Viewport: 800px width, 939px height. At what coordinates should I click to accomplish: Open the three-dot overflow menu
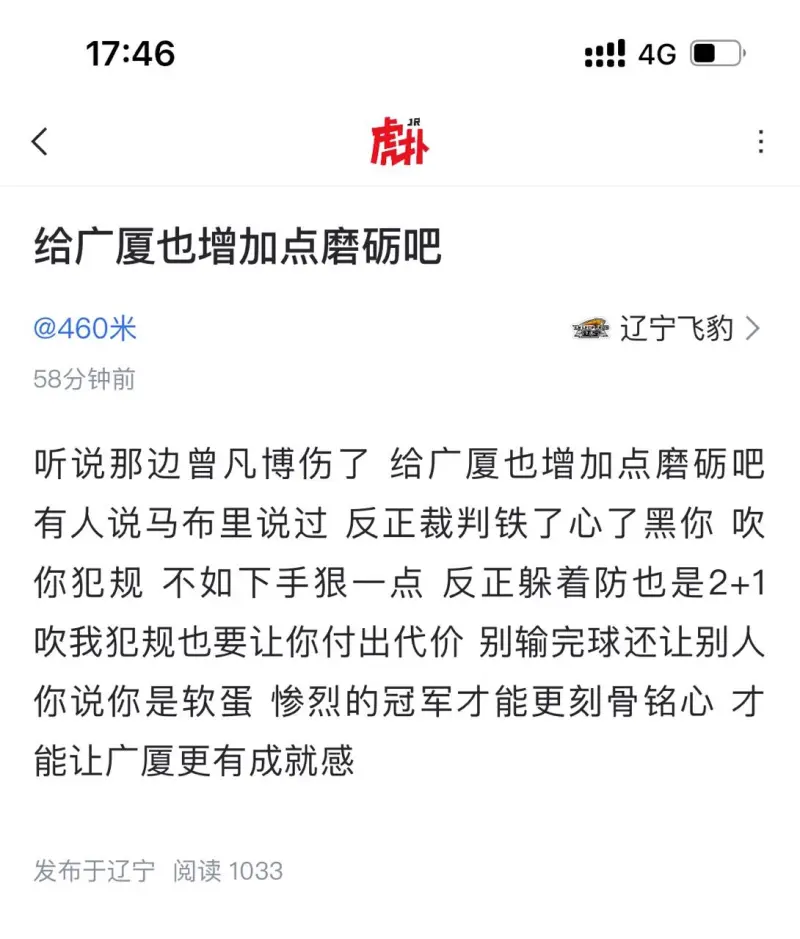point(761,142)
